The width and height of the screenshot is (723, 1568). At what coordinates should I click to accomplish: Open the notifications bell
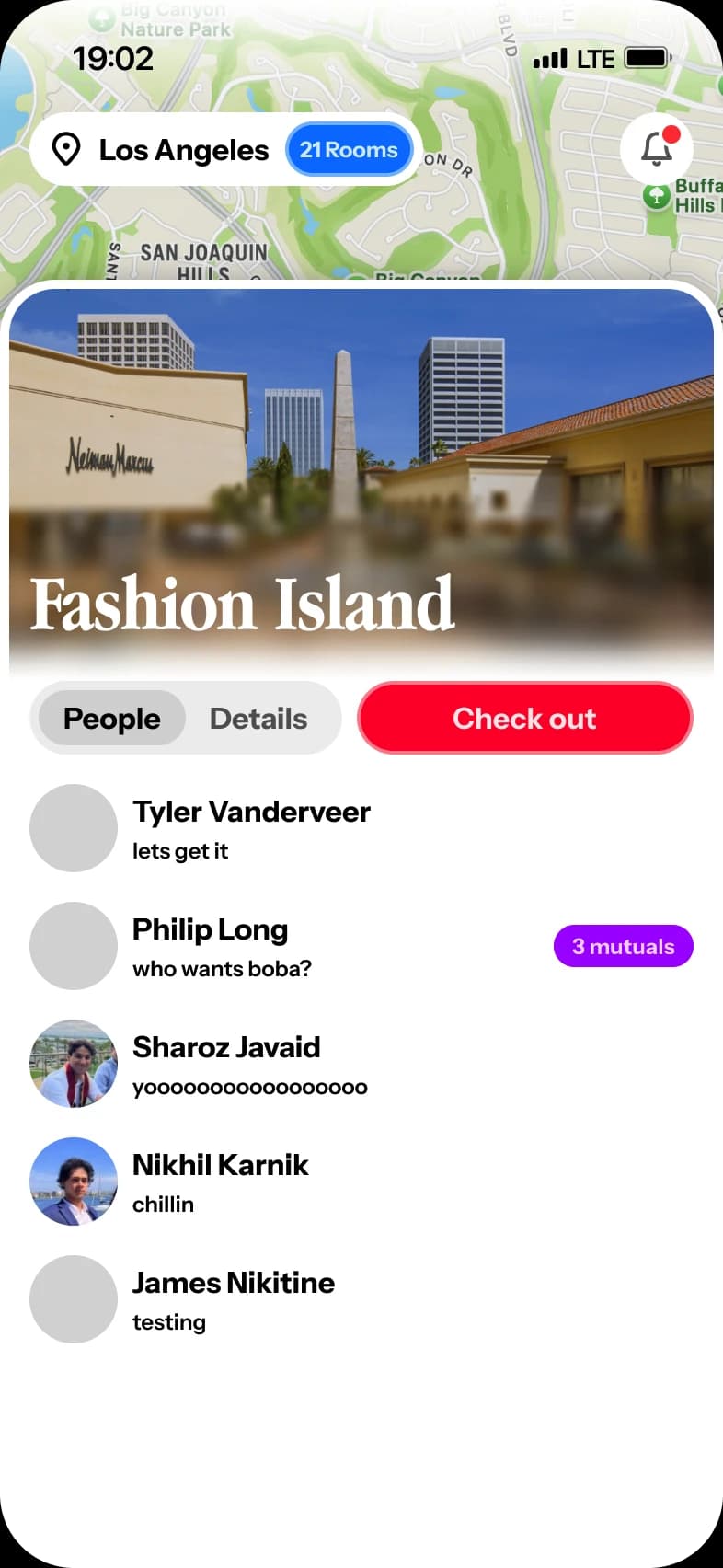(656, 149)
